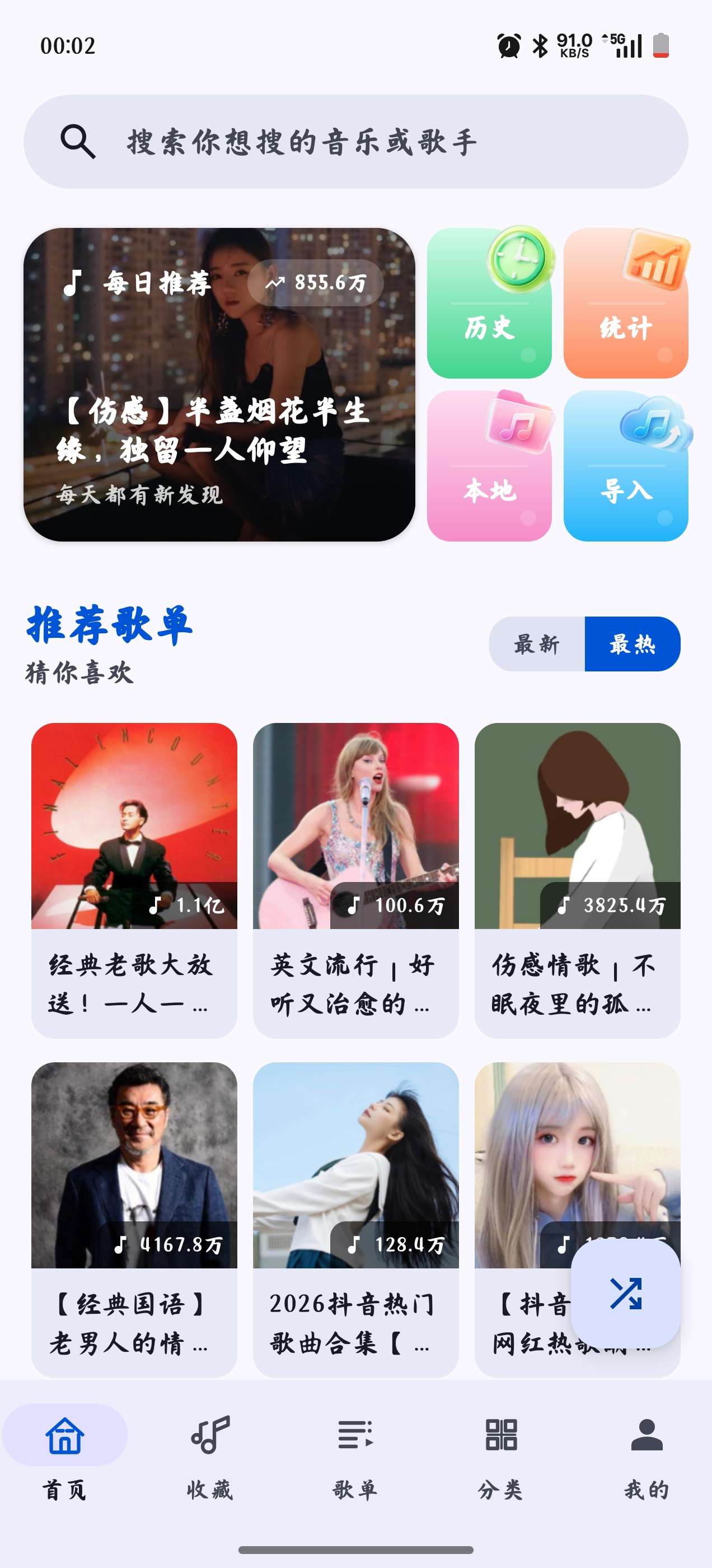Open the 历史 history tile
712x1568 pixels.
pyautogui.click(x=489, y=302)
